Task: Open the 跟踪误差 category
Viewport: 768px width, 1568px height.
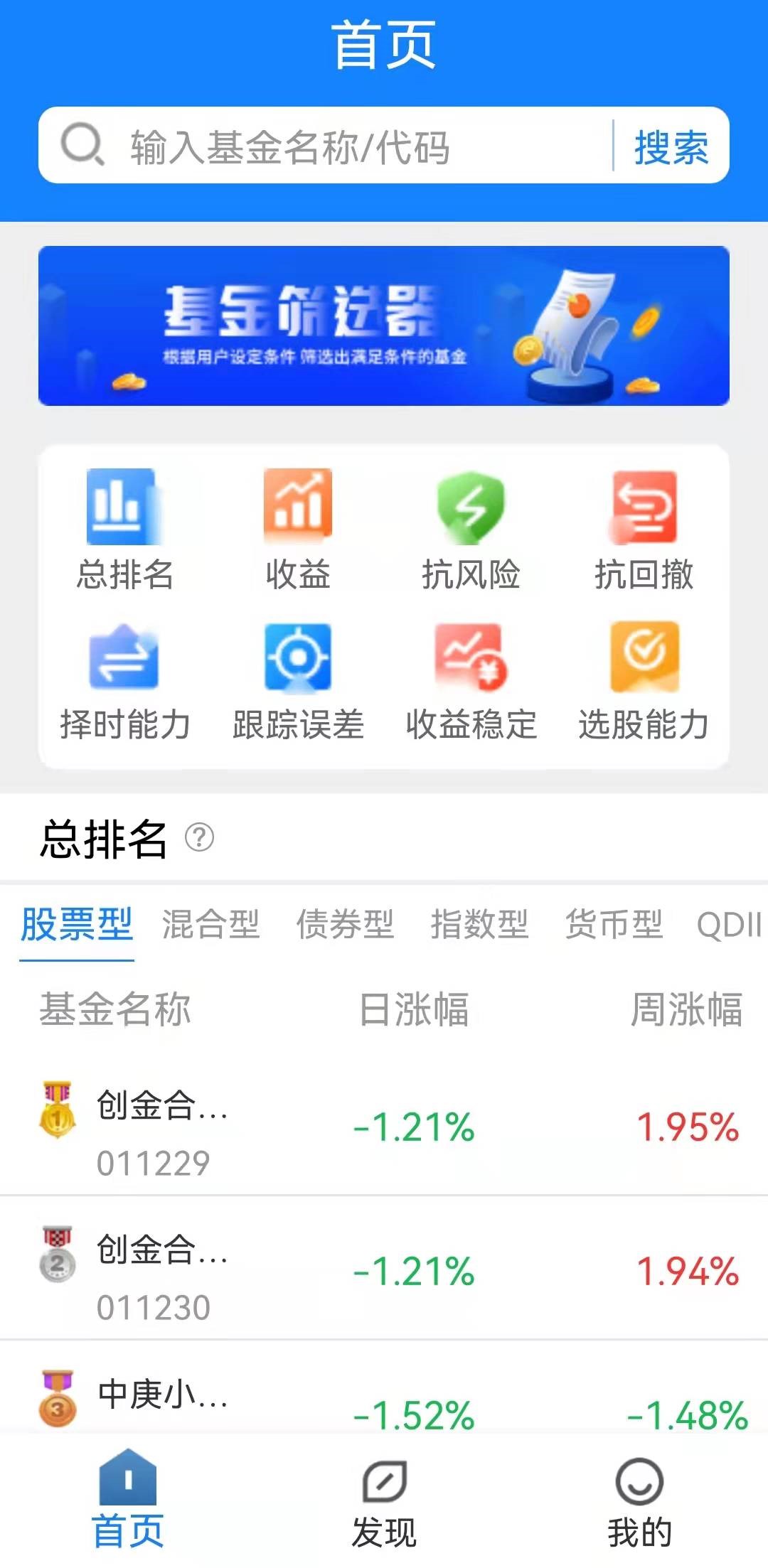Action: coord(298,681)
